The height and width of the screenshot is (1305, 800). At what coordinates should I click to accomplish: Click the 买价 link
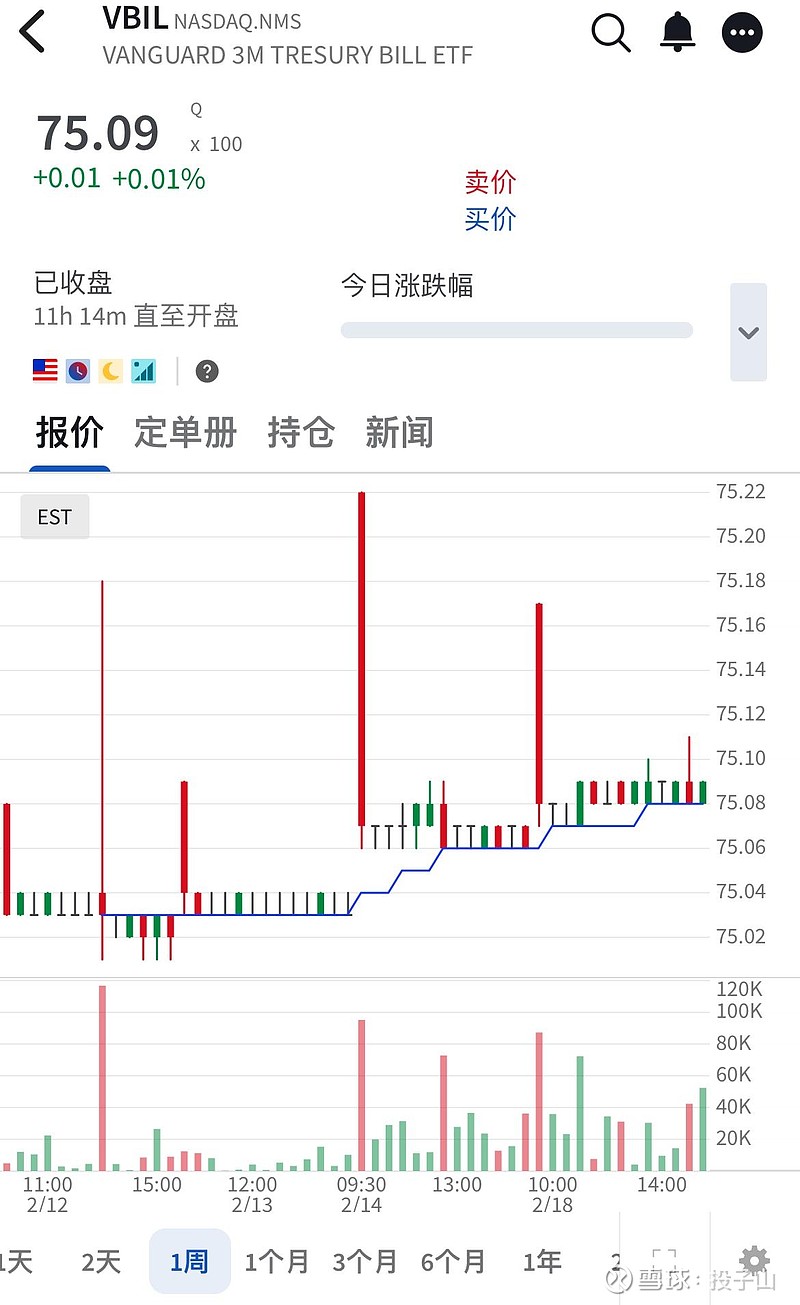488,220
